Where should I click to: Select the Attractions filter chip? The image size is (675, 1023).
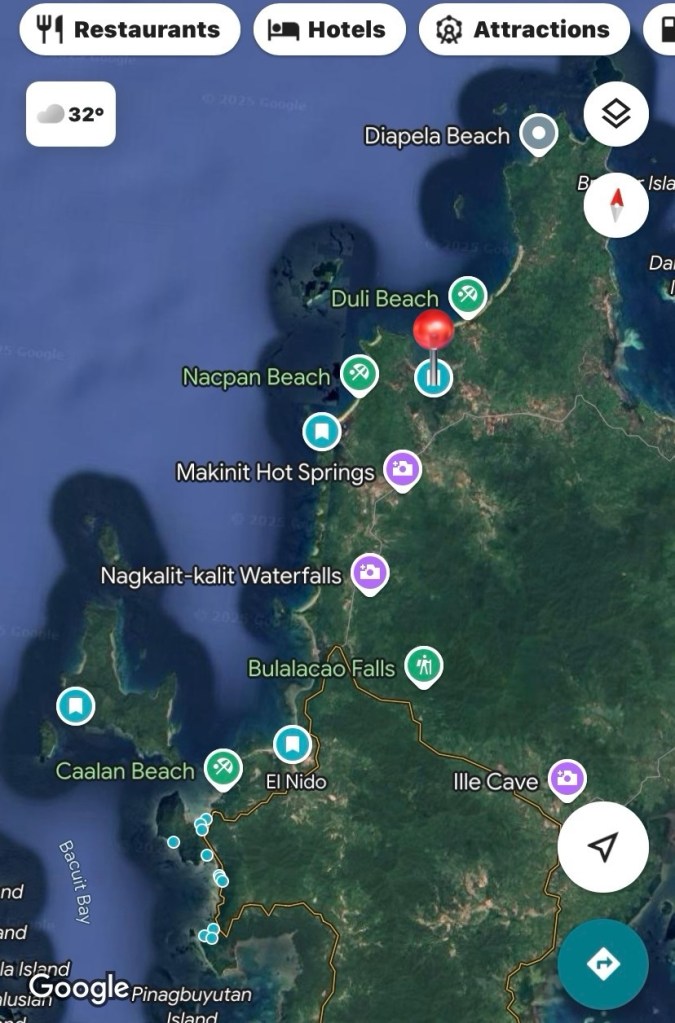(x=524, y=30)
